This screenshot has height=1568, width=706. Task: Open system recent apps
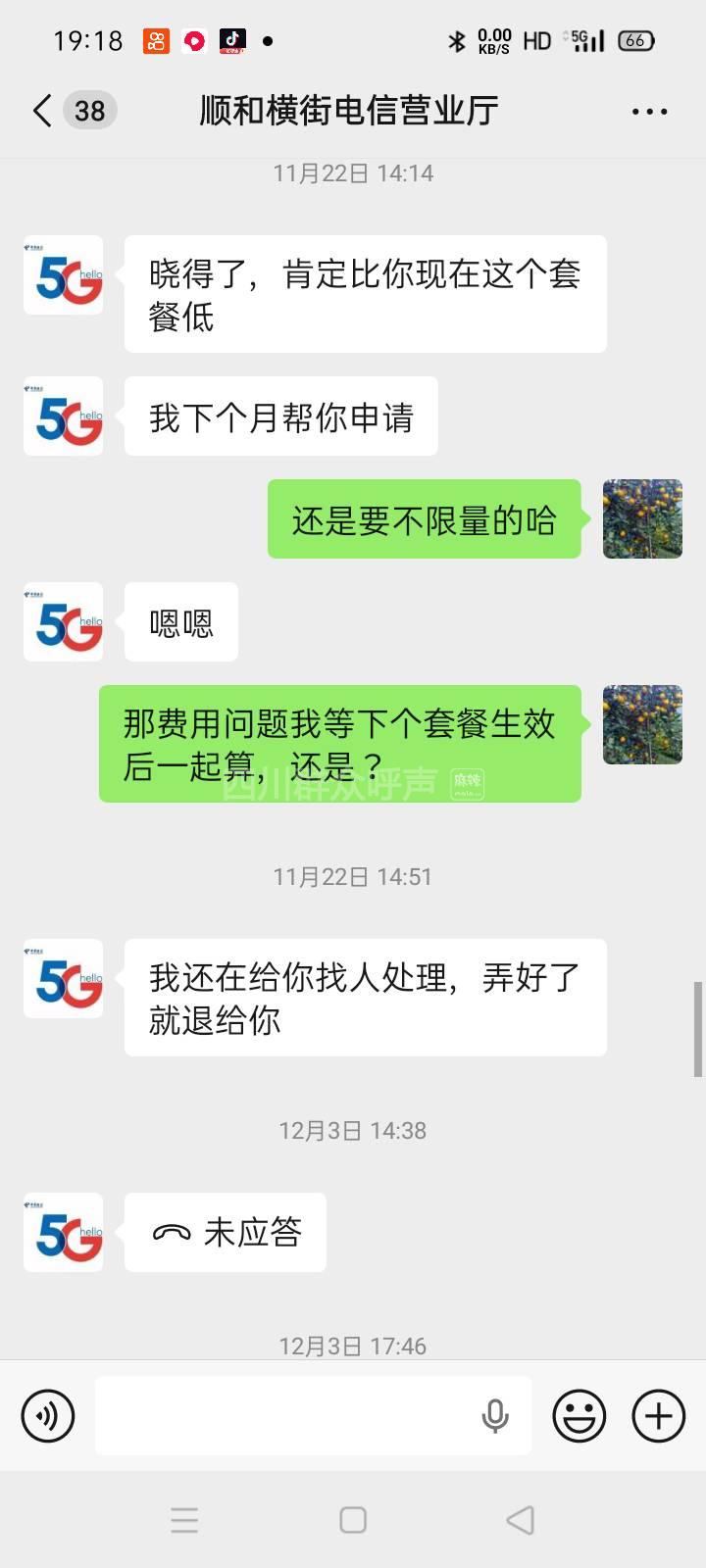(x=184, y=1520)
